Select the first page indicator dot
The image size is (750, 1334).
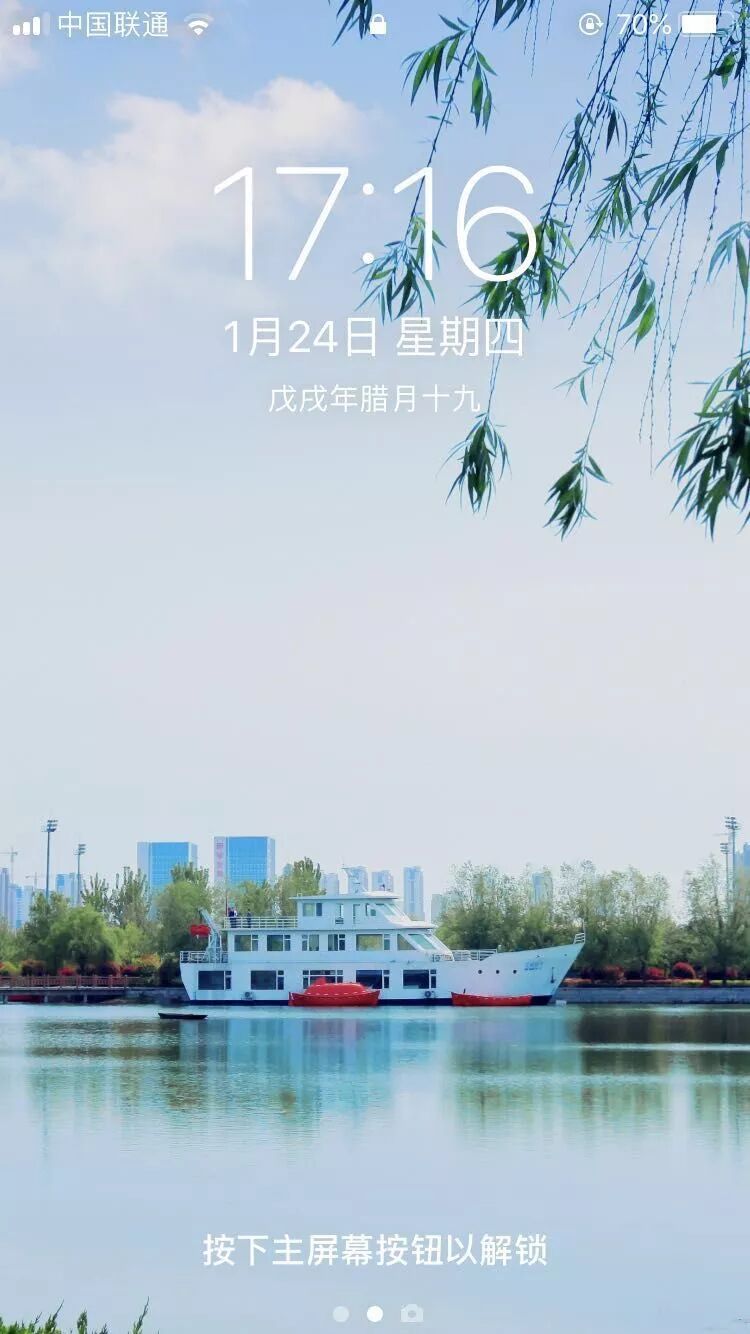tap(341, 1314)
